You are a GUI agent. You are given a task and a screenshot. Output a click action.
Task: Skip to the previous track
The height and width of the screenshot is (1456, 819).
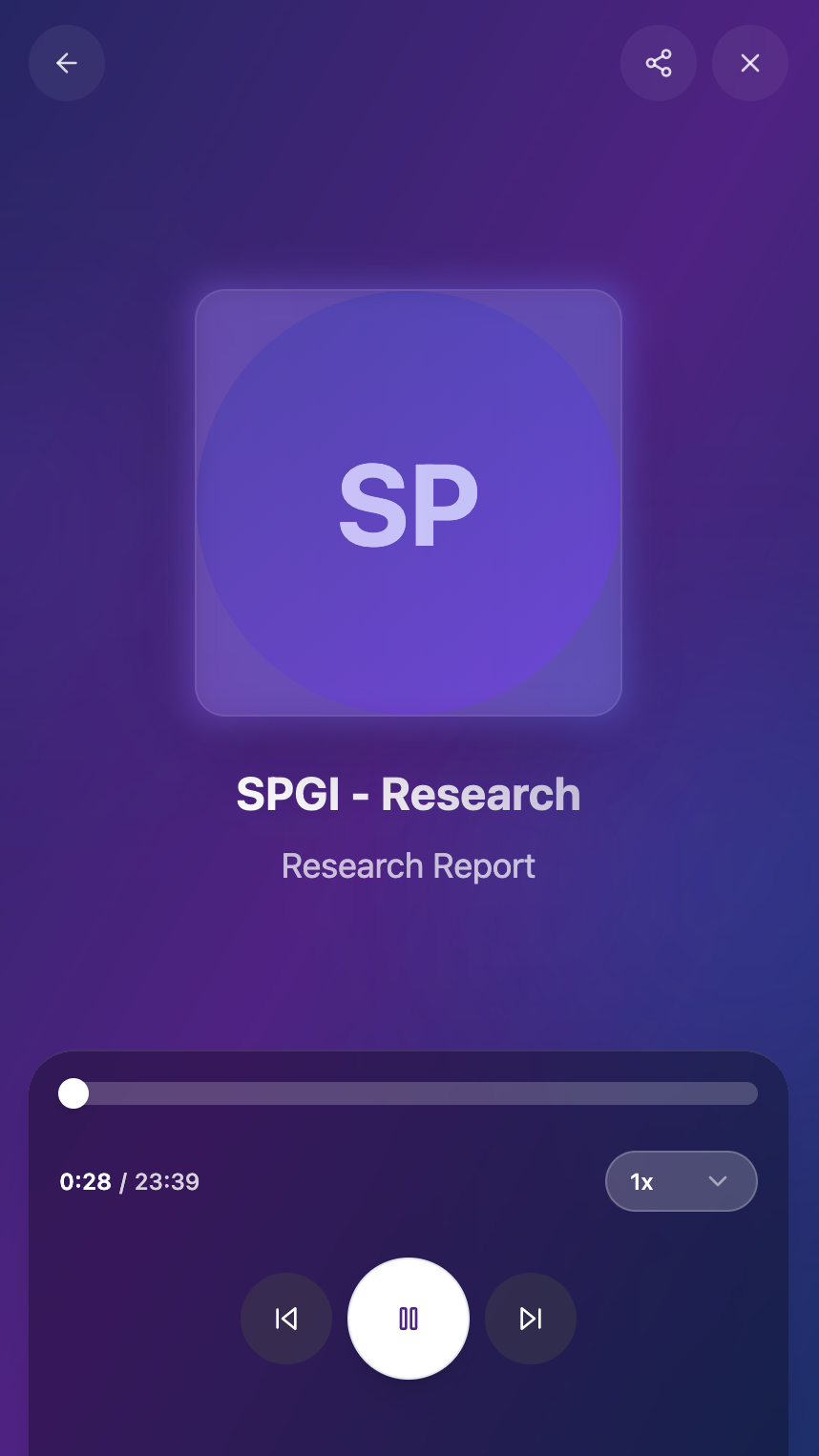point(286,1319)
